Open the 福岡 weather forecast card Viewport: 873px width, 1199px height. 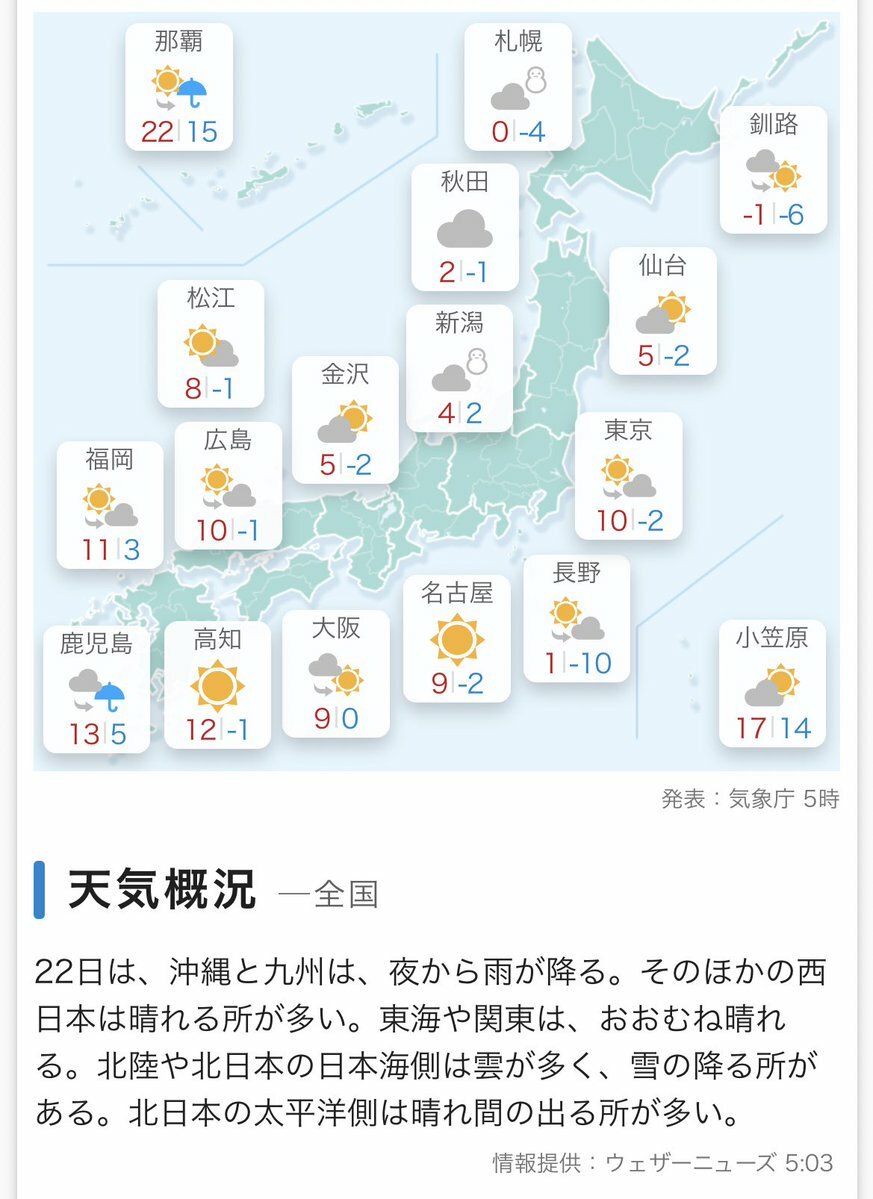[x=109, y=504]
